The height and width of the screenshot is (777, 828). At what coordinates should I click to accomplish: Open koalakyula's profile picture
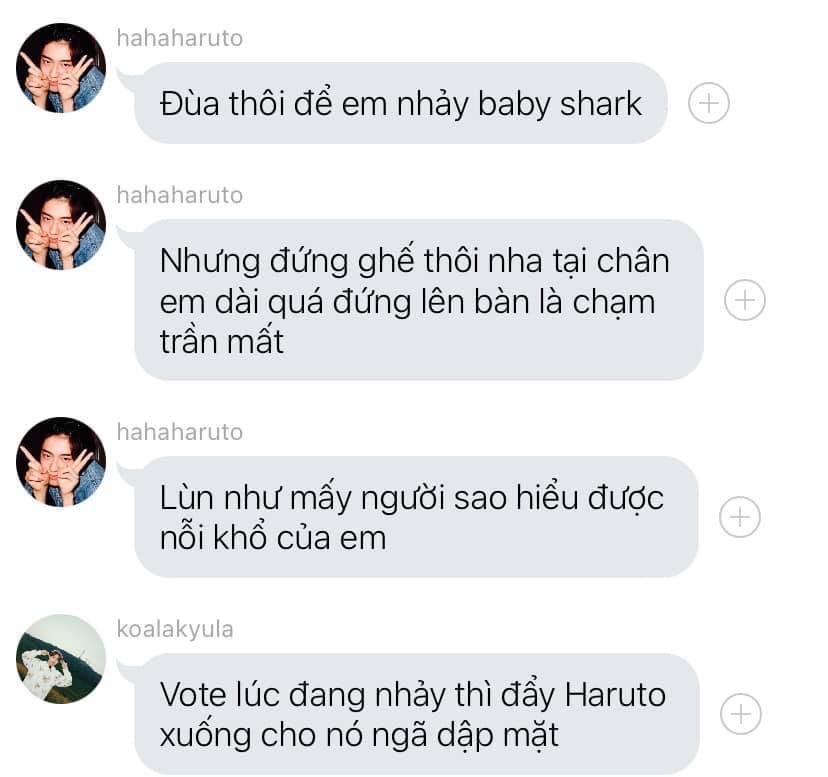pyautogui.click(x=61, y=659)
